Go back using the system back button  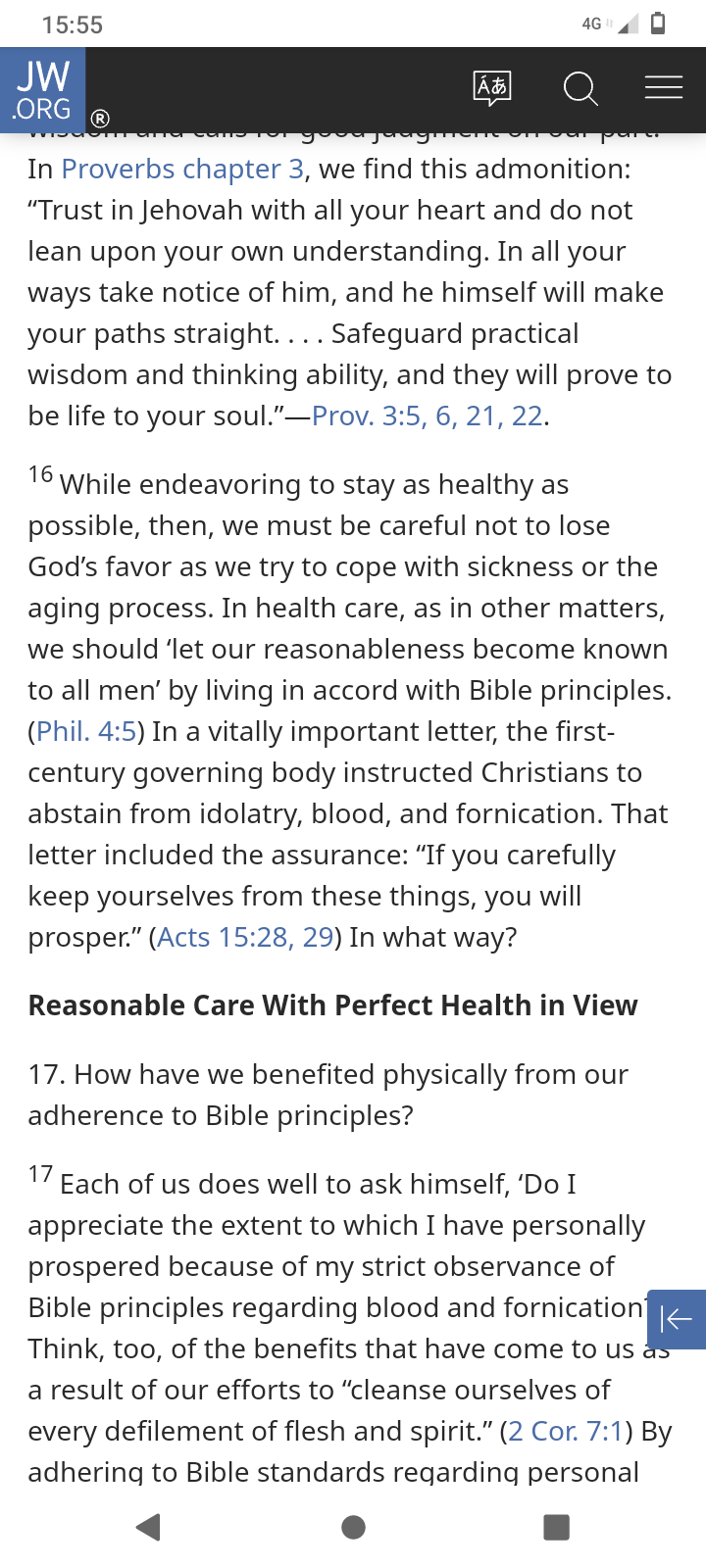pos(149,1527)
